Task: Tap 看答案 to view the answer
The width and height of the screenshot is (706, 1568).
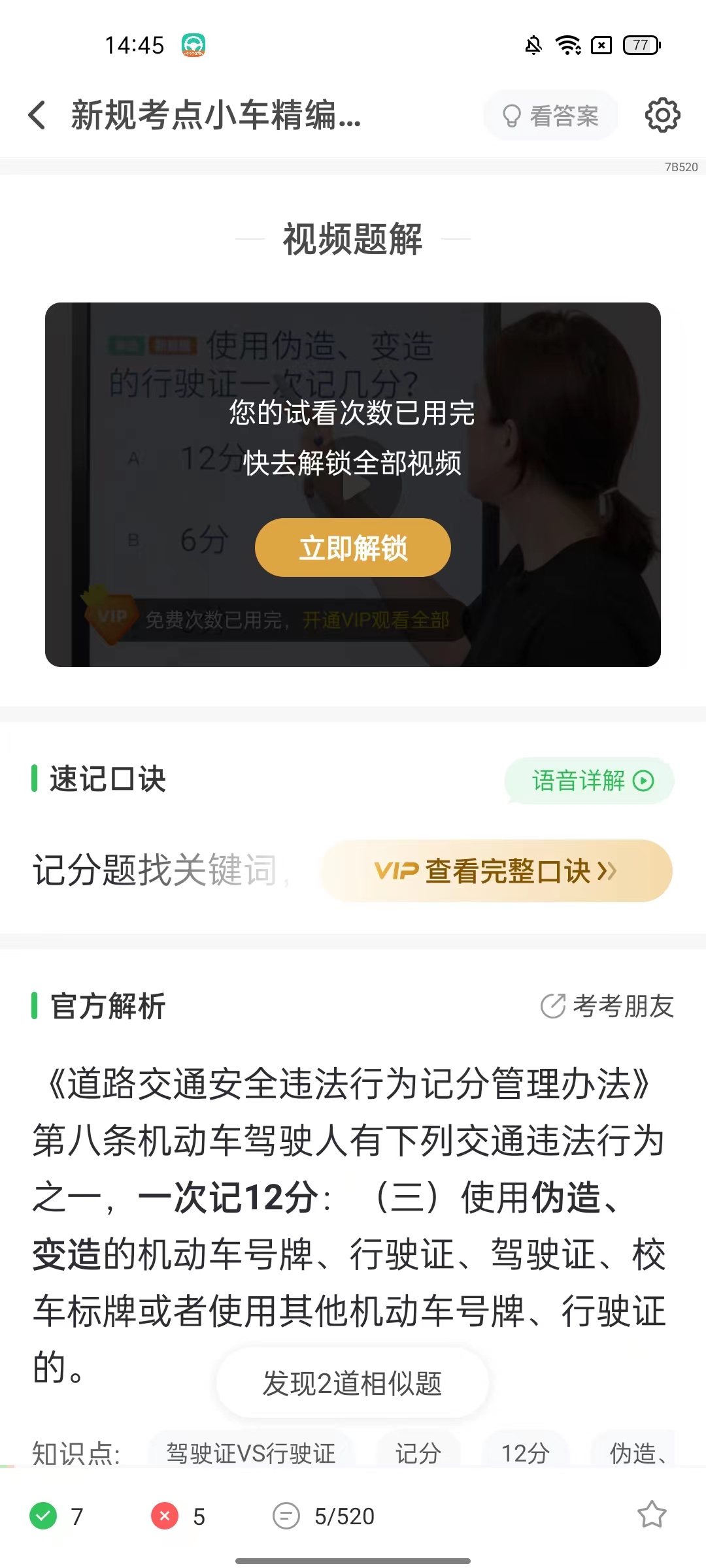Action: [550, 116]
